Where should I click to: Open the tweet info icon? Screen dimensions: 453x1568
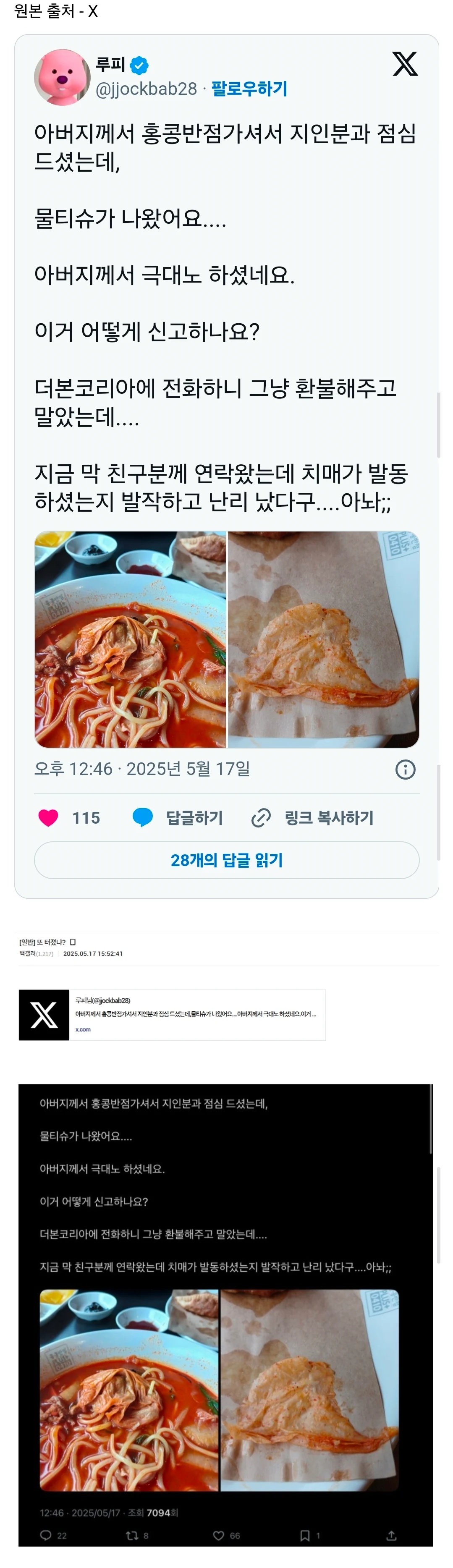pos(405,770)
